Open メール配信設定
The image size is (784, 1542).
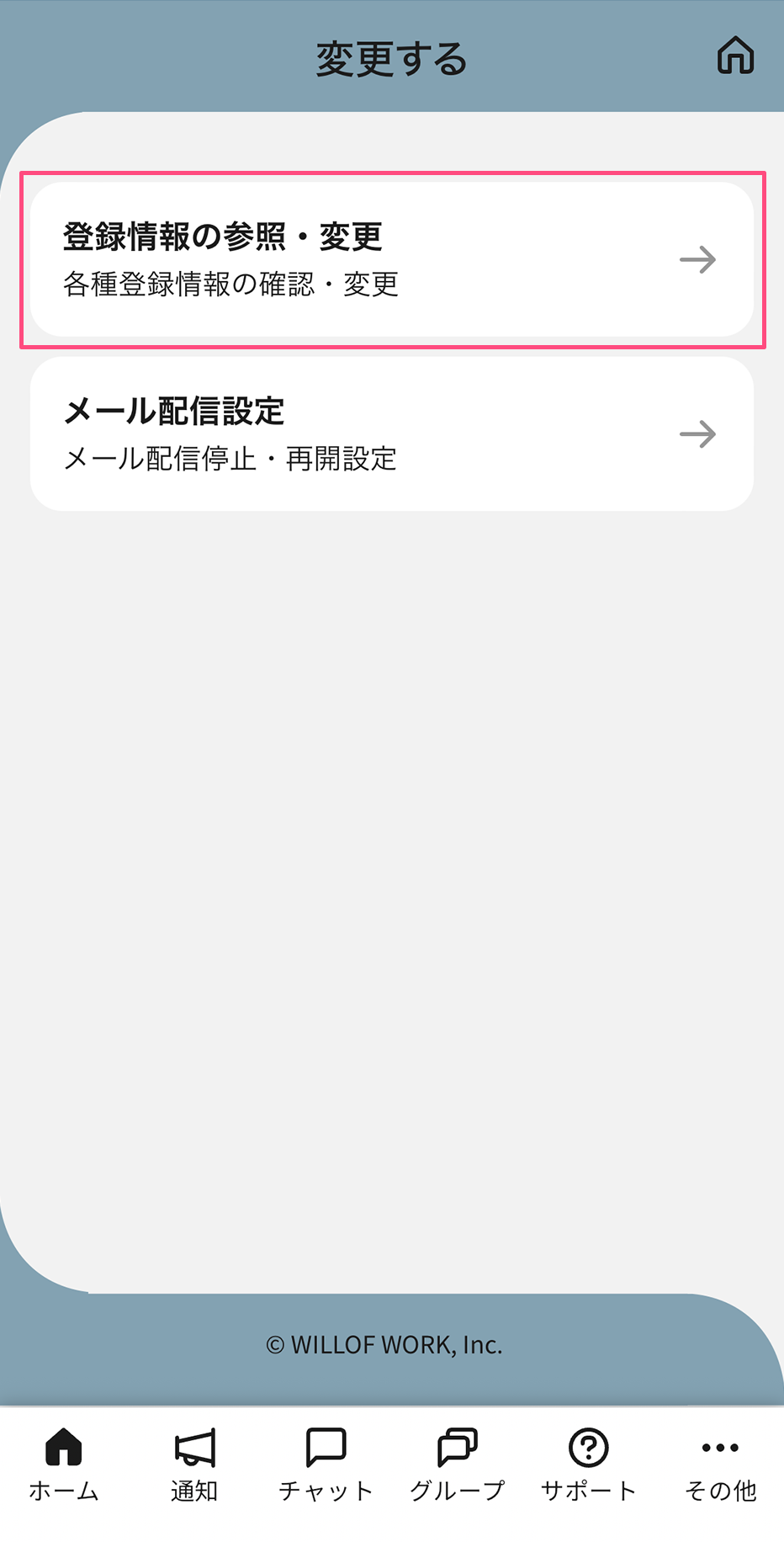pos(392,433)
